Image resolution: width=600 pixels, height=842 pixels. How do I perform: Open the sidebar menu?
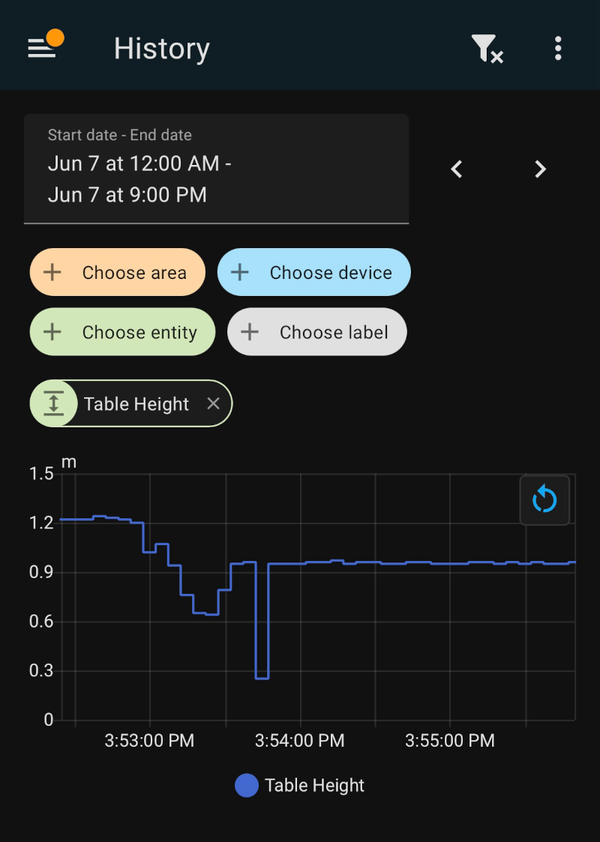[42, 48]
